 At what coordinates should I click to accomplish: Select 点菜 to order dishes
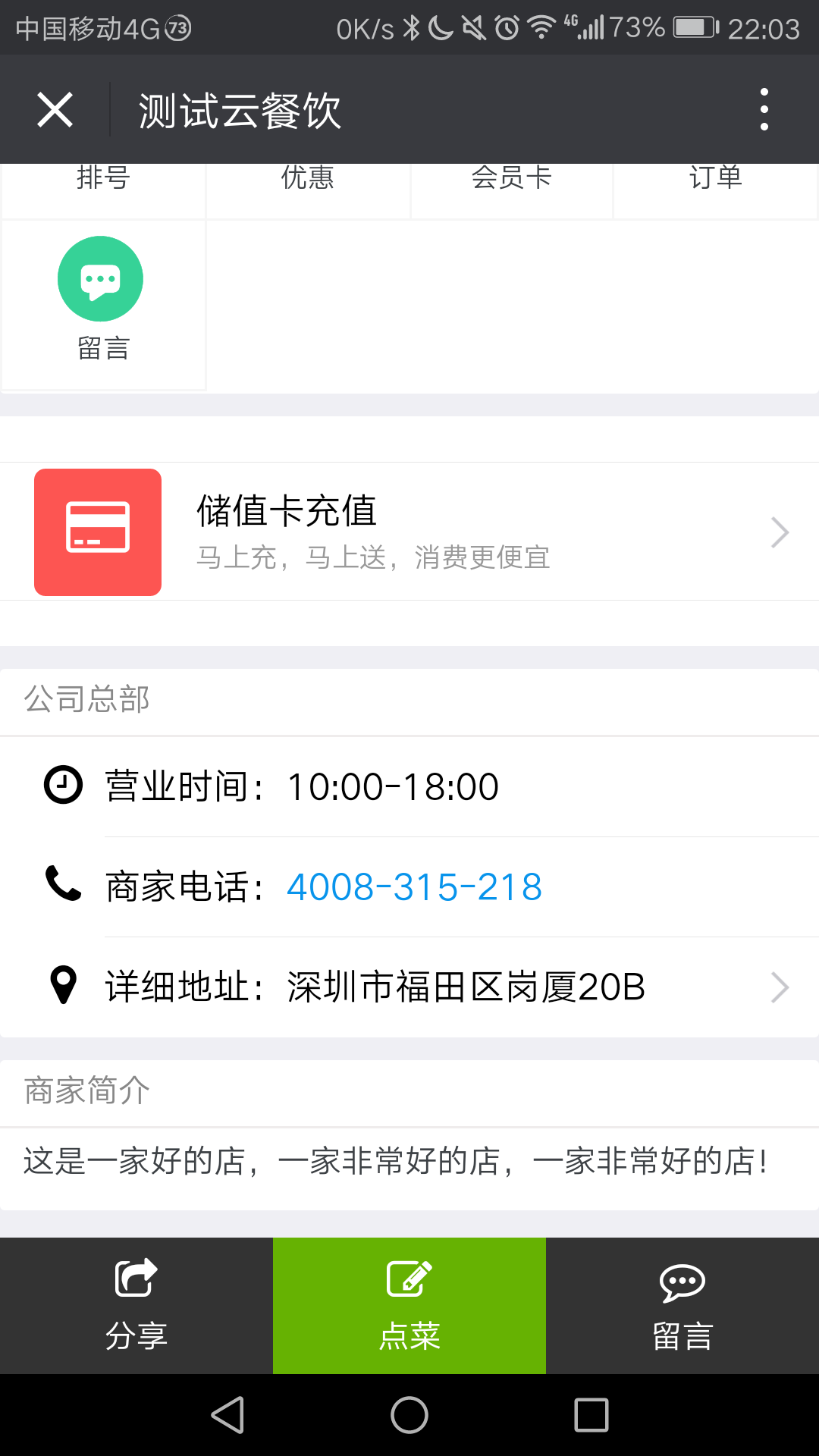[x=409, y=1306]
